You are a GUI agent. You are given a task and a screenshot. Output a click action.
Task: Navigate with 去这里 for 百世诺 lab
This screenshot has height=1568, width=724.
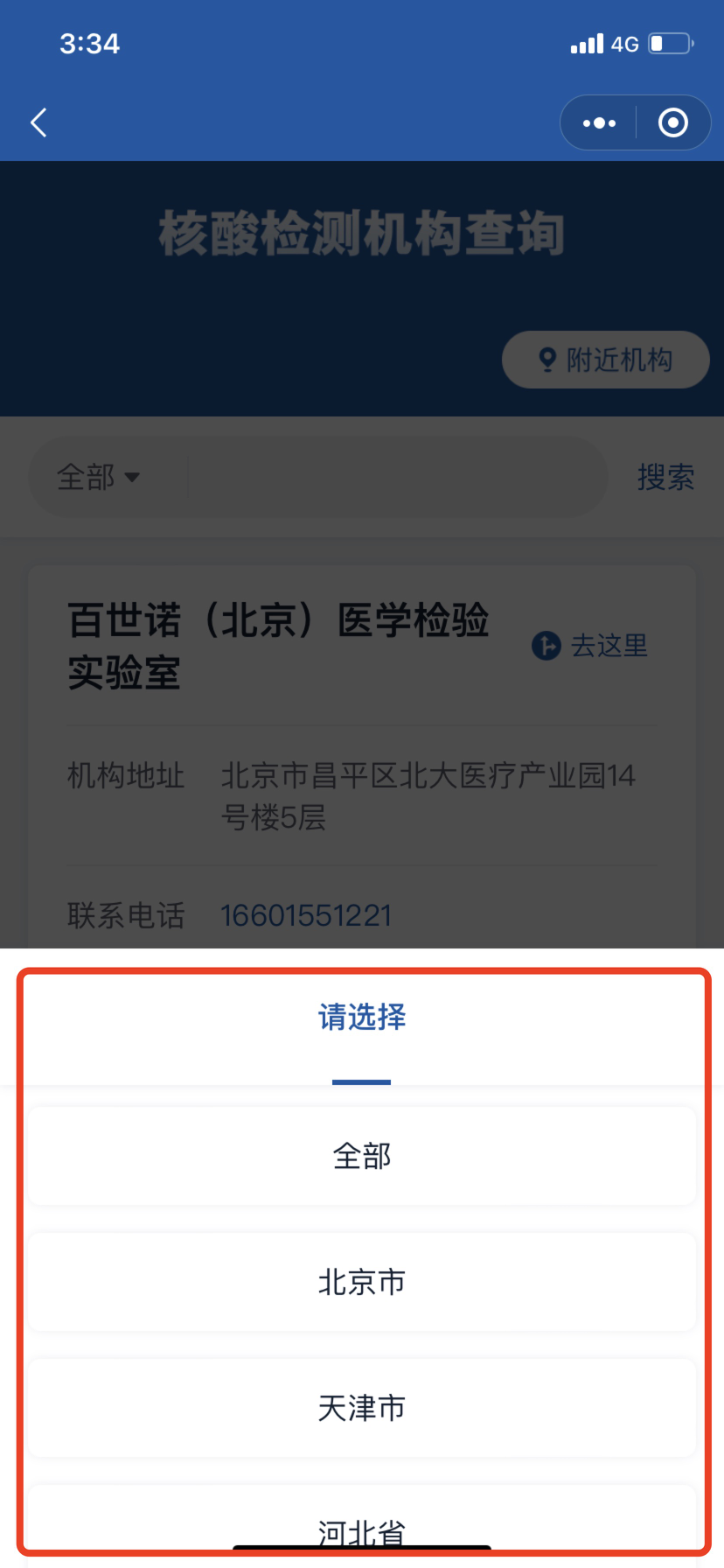coord(591,646)
